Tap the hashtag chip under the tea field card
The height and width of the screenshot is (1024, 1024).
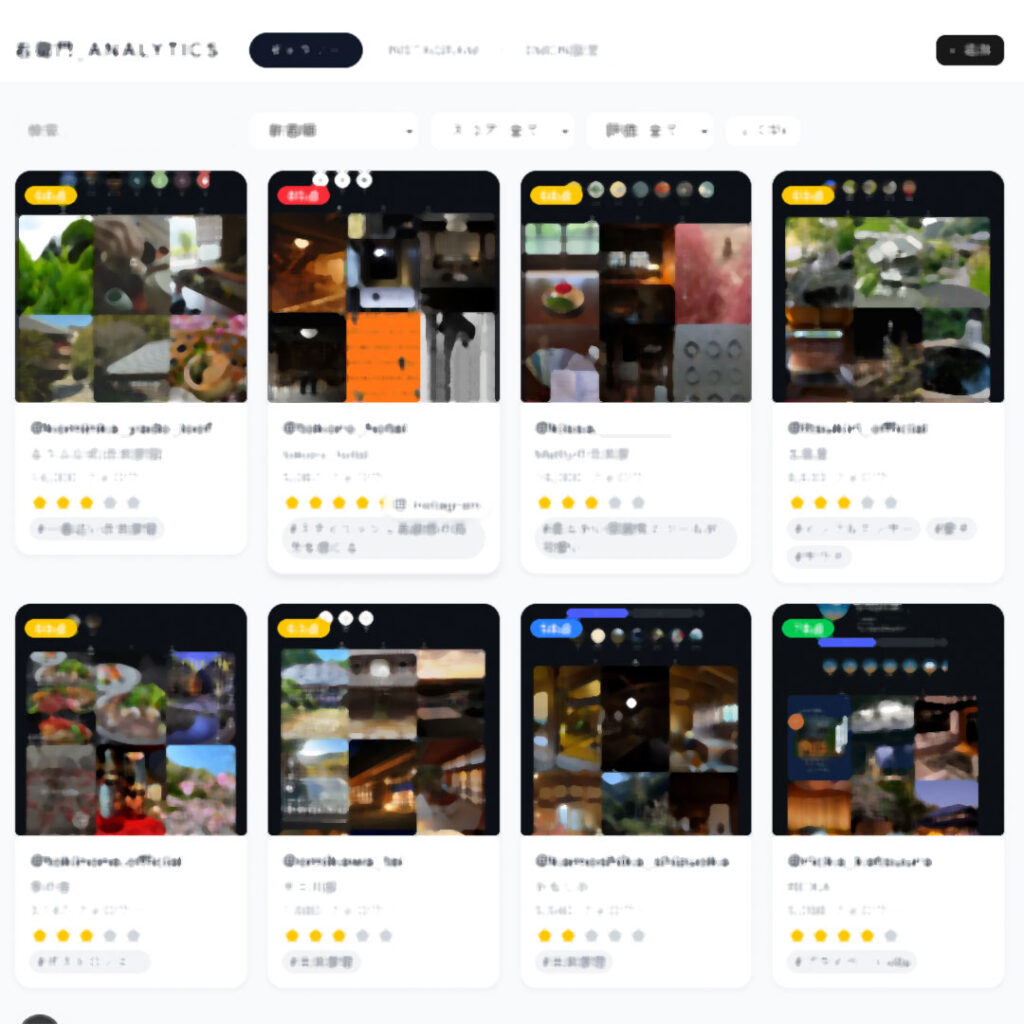(x=96, y=529)
